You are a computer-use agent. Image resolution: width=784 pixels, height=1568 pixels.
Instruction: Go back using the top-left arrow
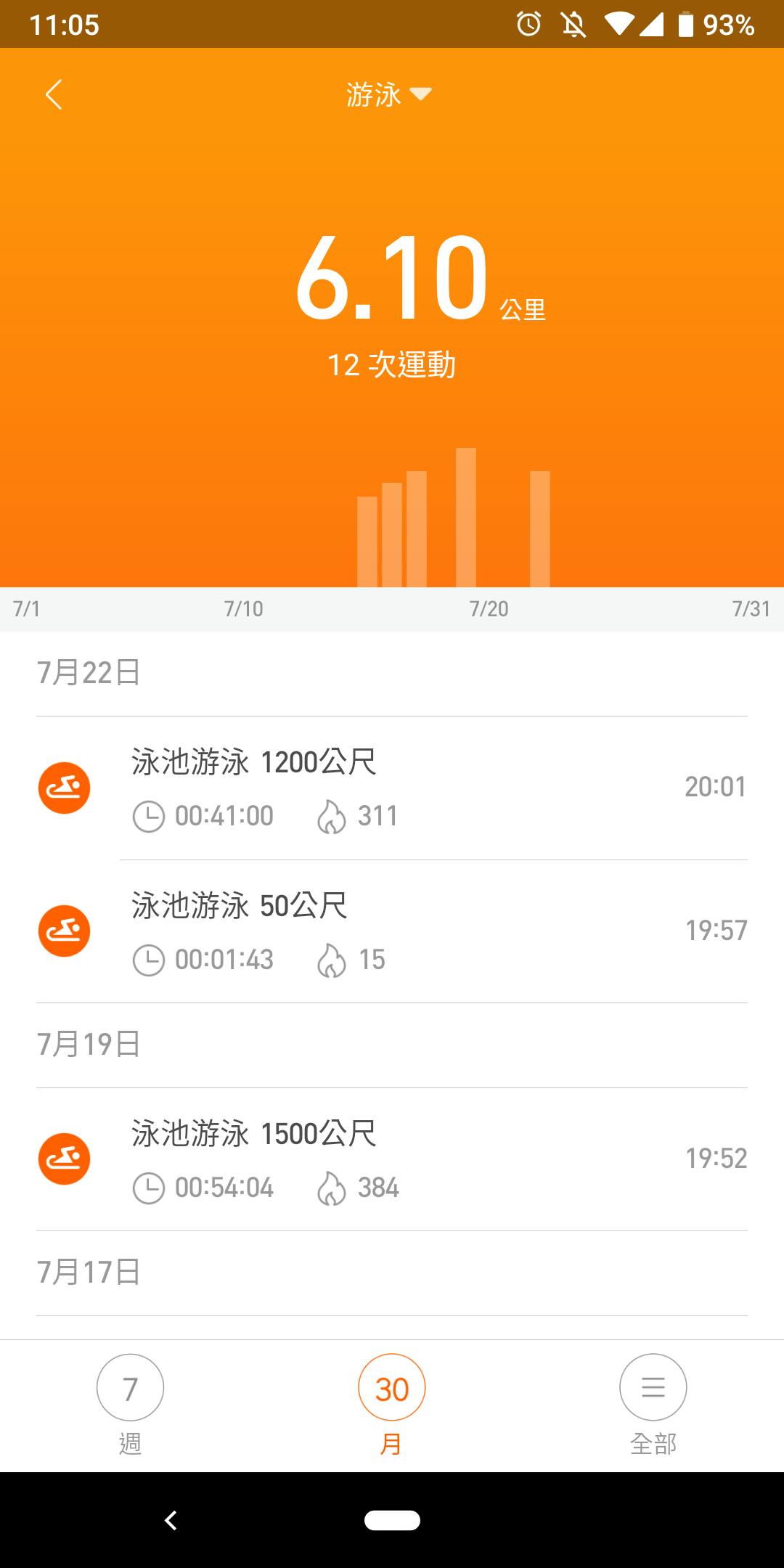(54, 95)
